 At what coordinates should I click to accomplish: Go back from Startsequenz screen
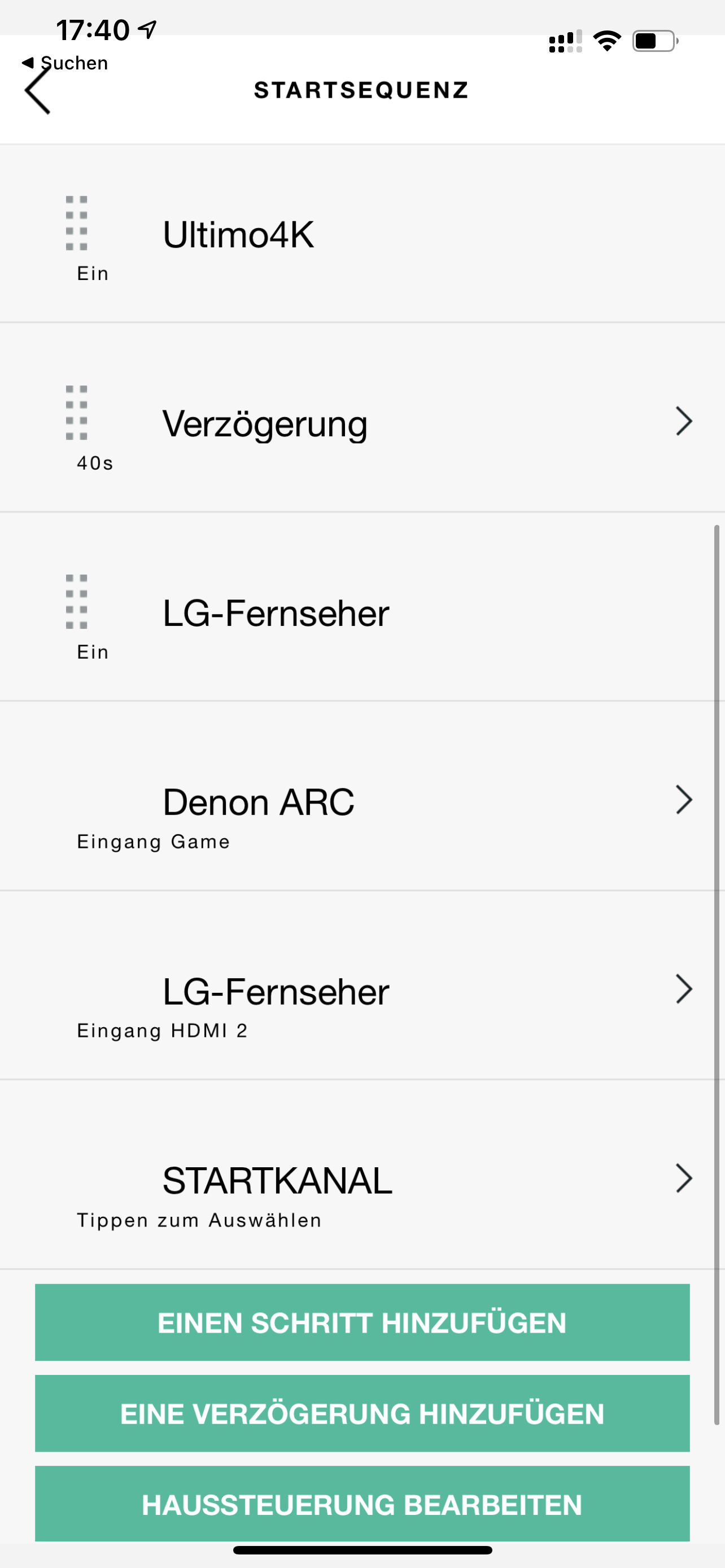coord(38,91)
